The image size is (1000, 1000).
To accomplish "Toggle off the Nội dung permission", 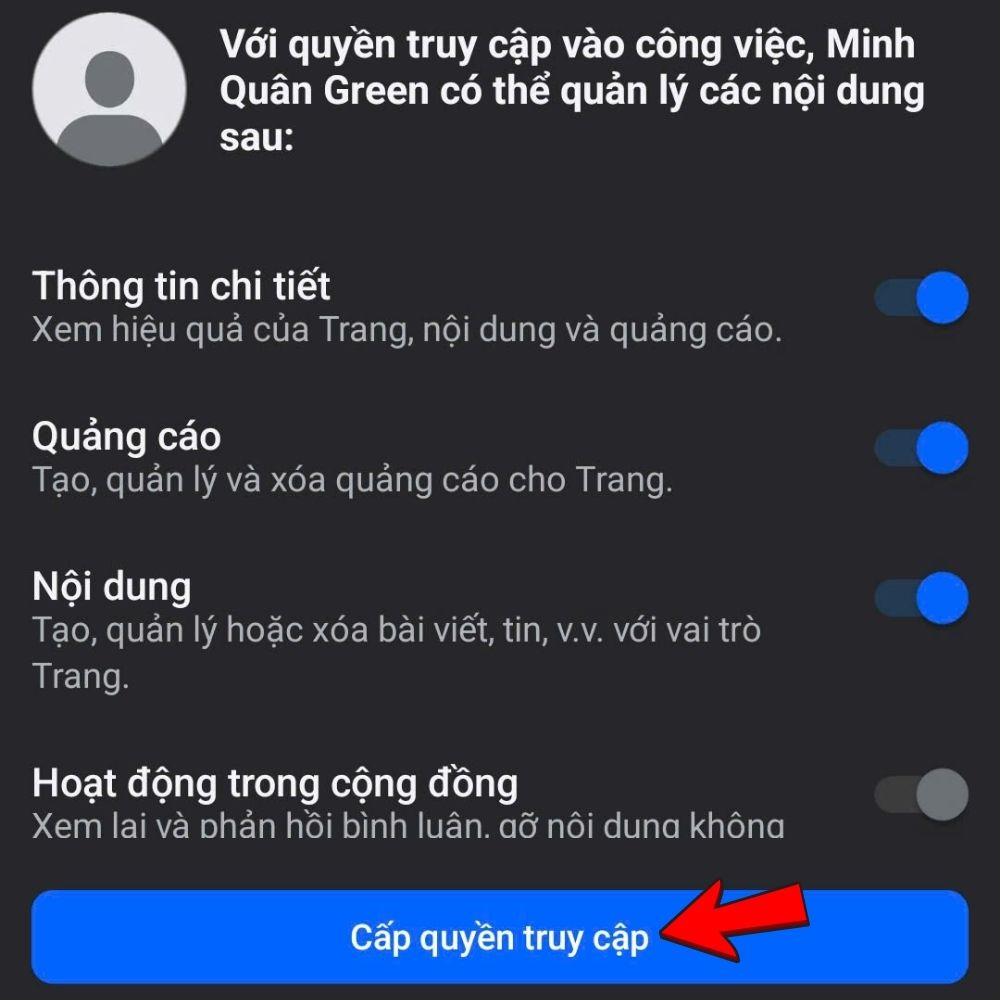I will pyautogui.click(x=922, y=598).
